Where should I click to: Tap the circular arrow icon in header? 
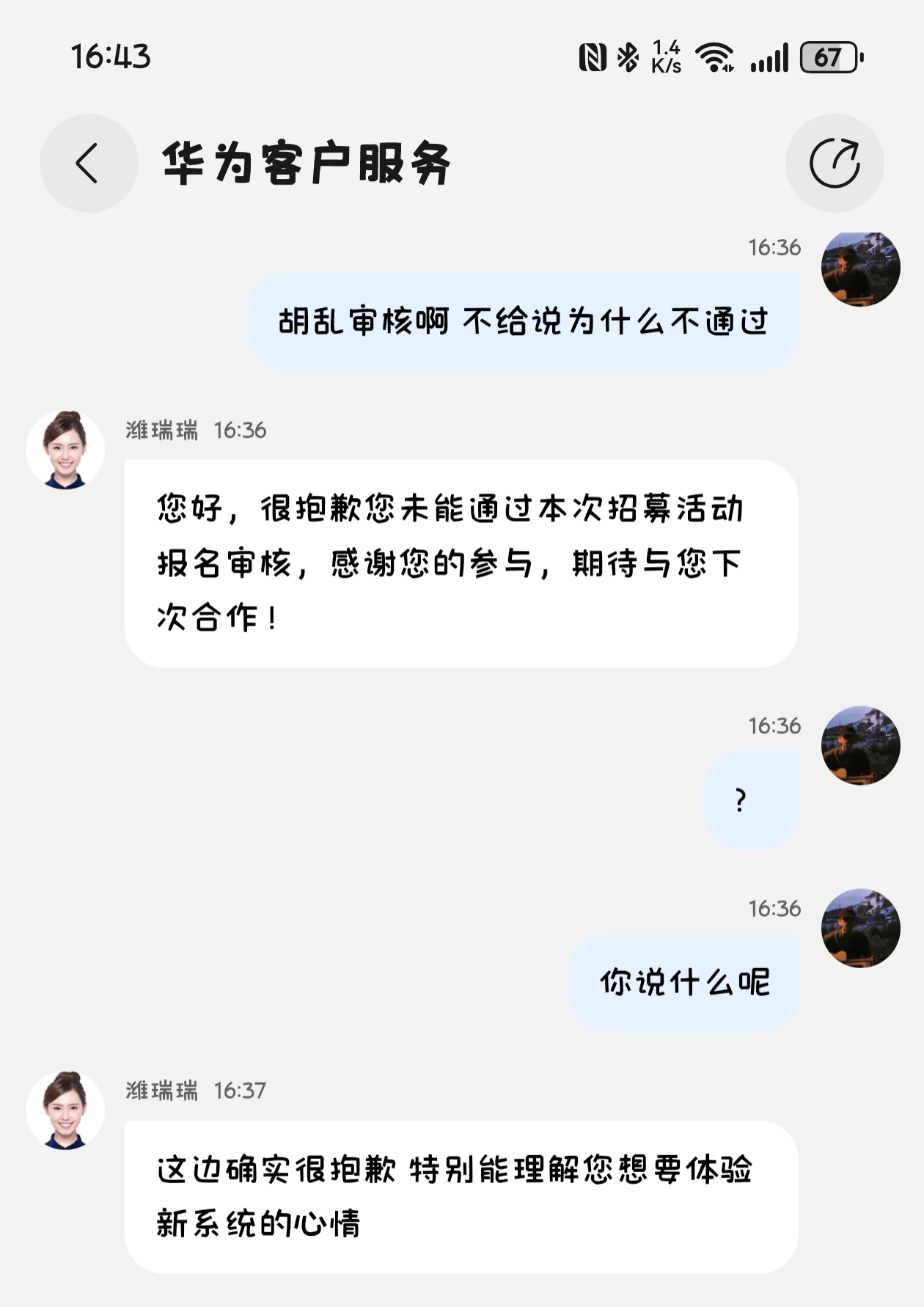(x=835, y=163)
